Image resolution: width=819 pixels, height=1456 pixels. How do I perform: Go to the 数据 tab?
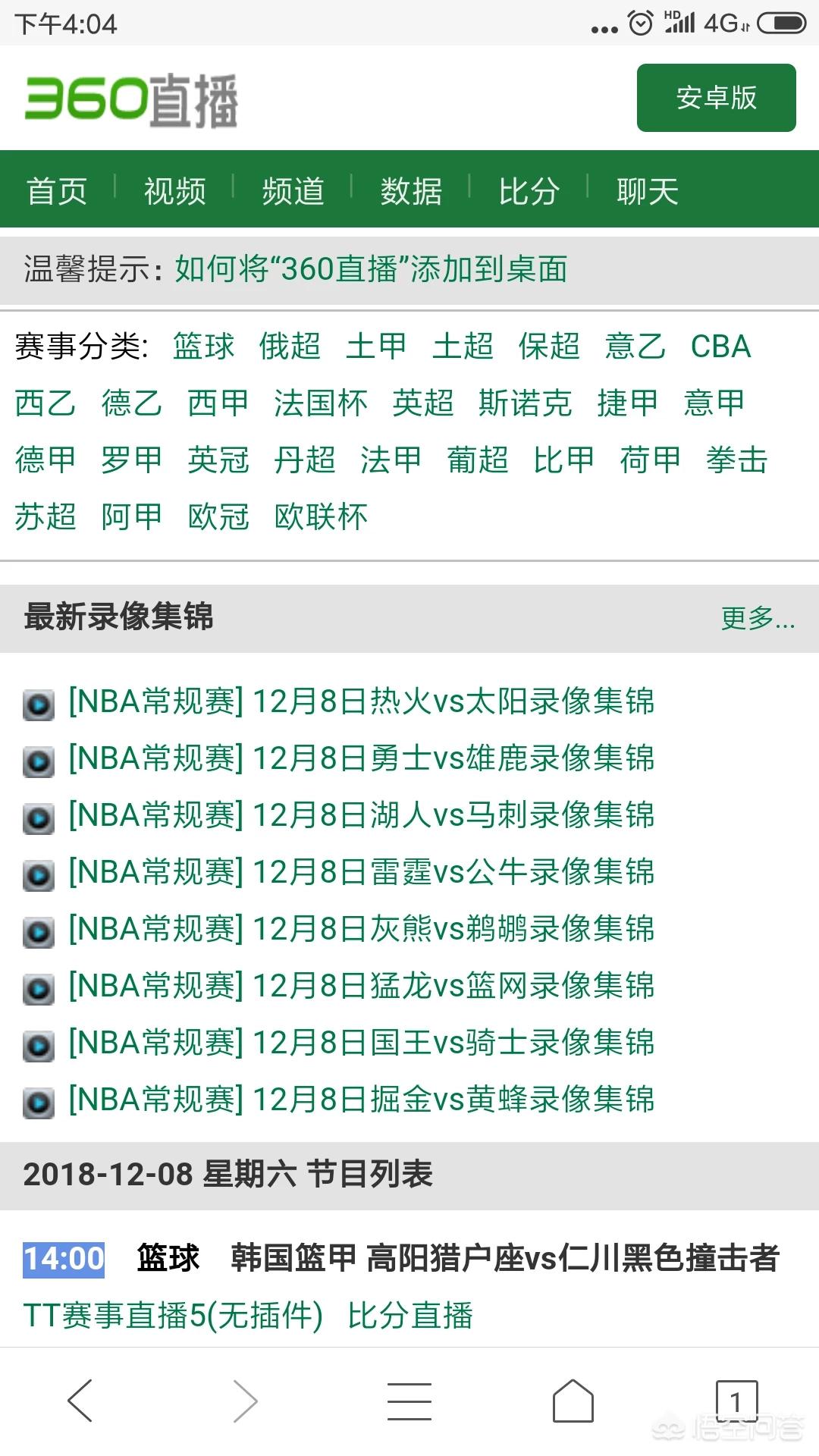click(x=411, y=191)
